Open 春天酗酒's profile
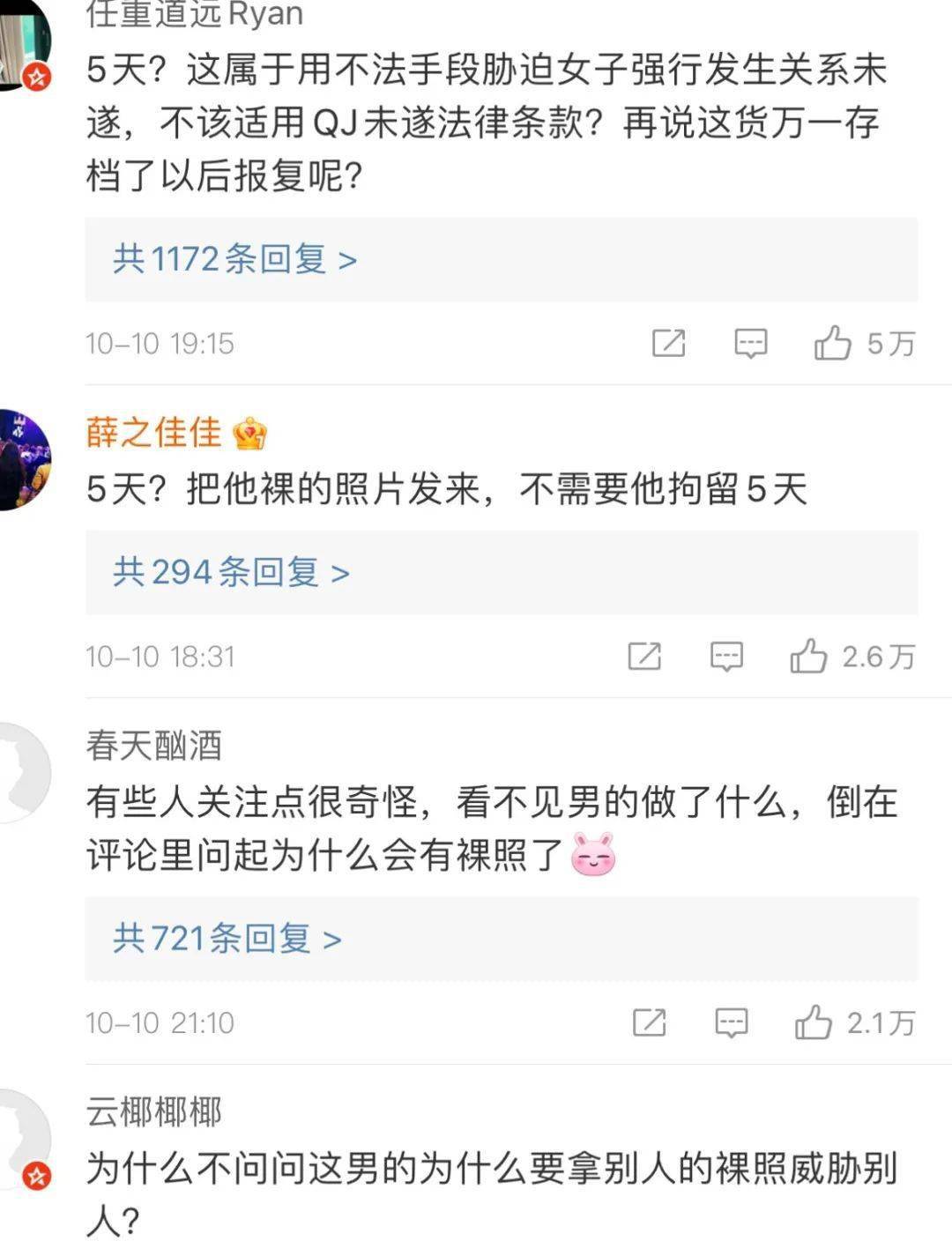The width and height of the screenshot is (952, 1241). [154, 746]
